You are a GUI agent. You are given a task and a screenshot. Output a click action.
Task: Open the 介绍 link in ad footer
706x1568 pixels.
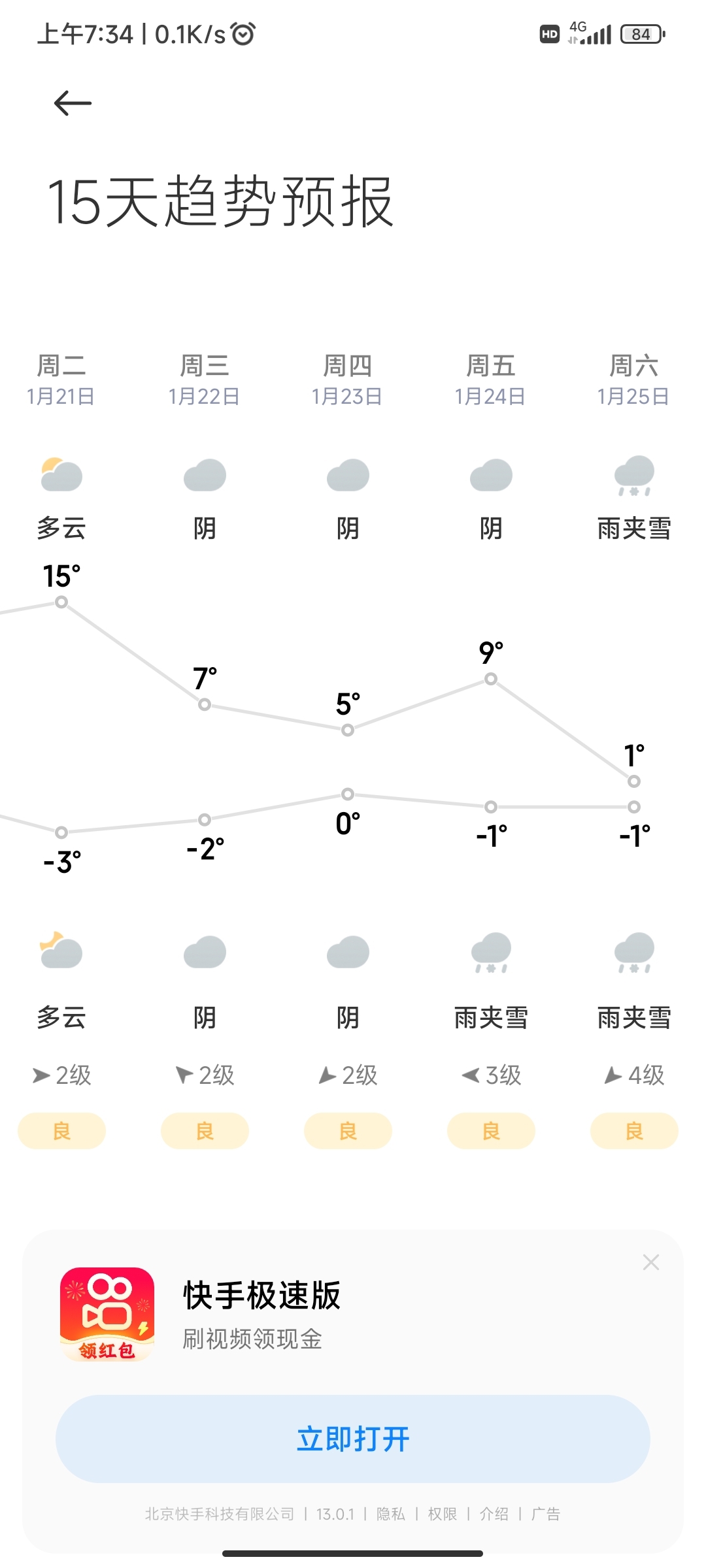494,1514
